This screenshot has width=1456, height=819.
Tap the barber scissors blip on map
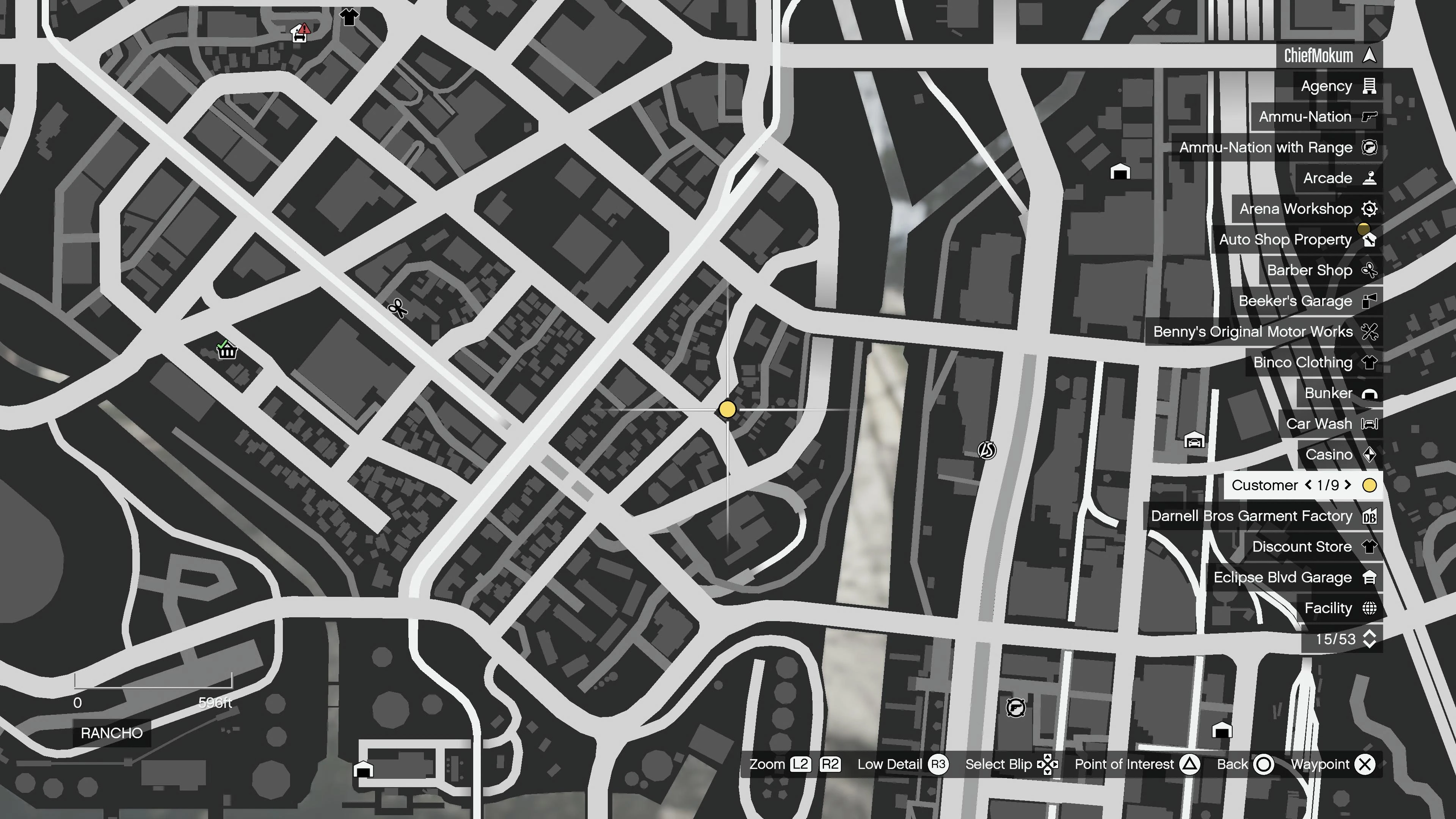click(397, 309)
